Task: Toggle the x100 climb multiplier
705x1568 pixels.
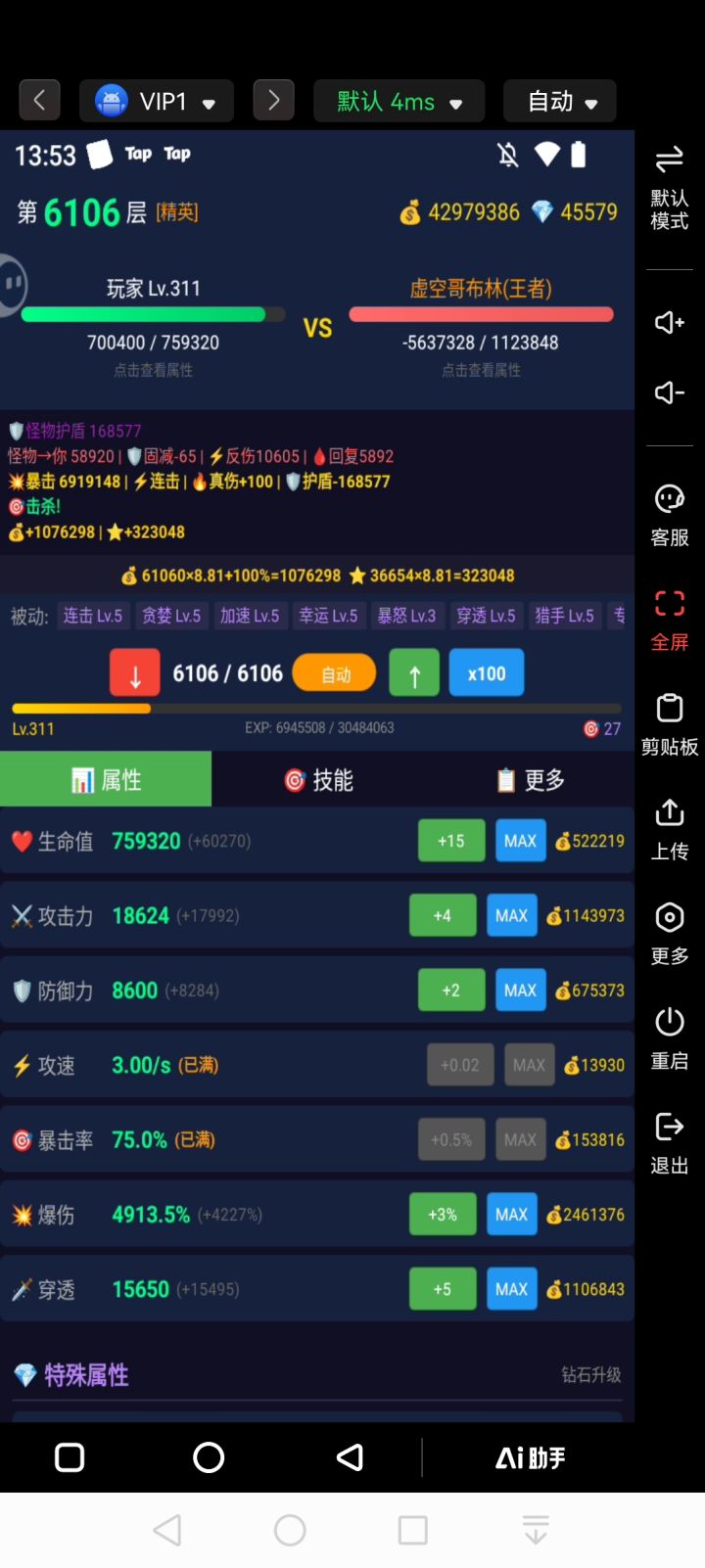Action: coord(486,672)
